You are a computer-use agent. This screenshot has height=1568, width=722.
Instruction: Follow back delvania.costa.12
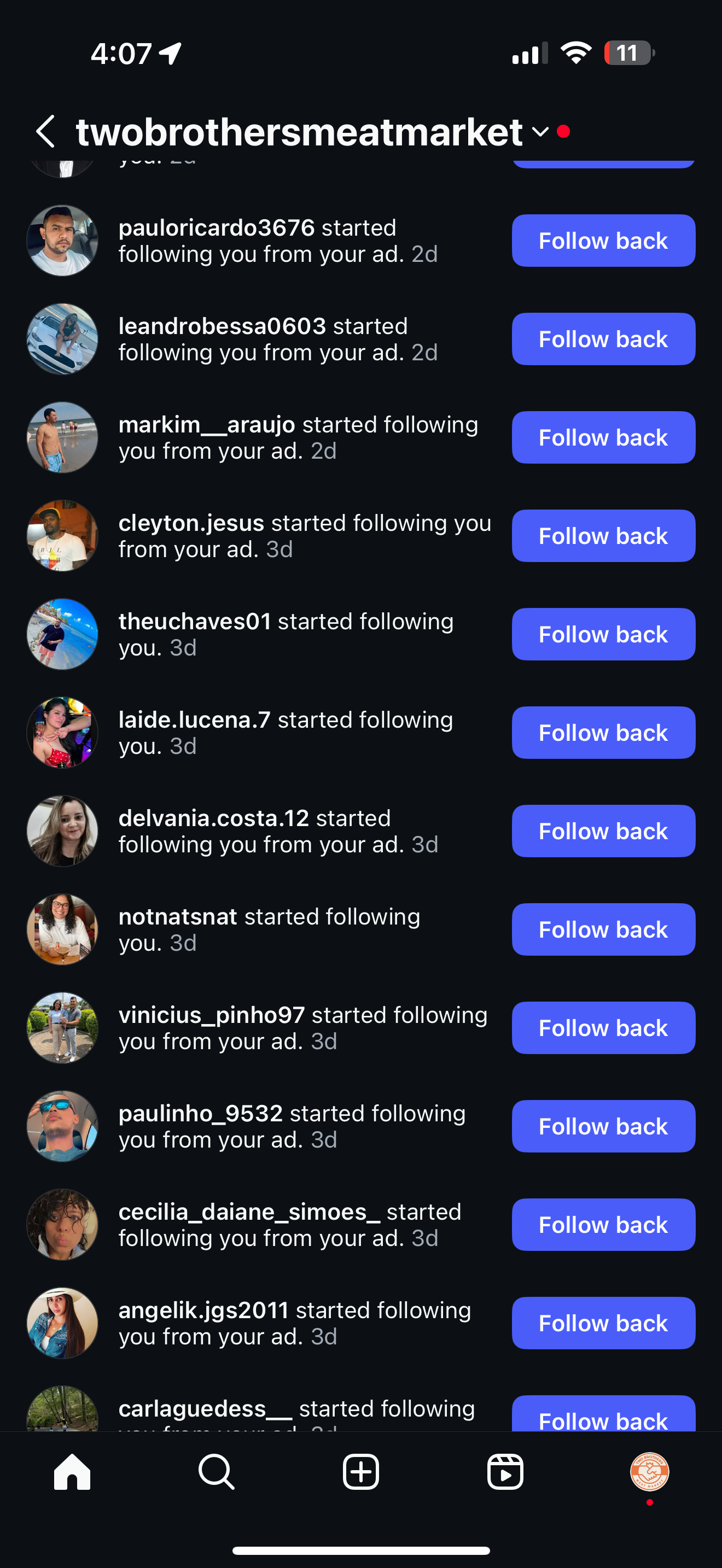pos(603,831)
